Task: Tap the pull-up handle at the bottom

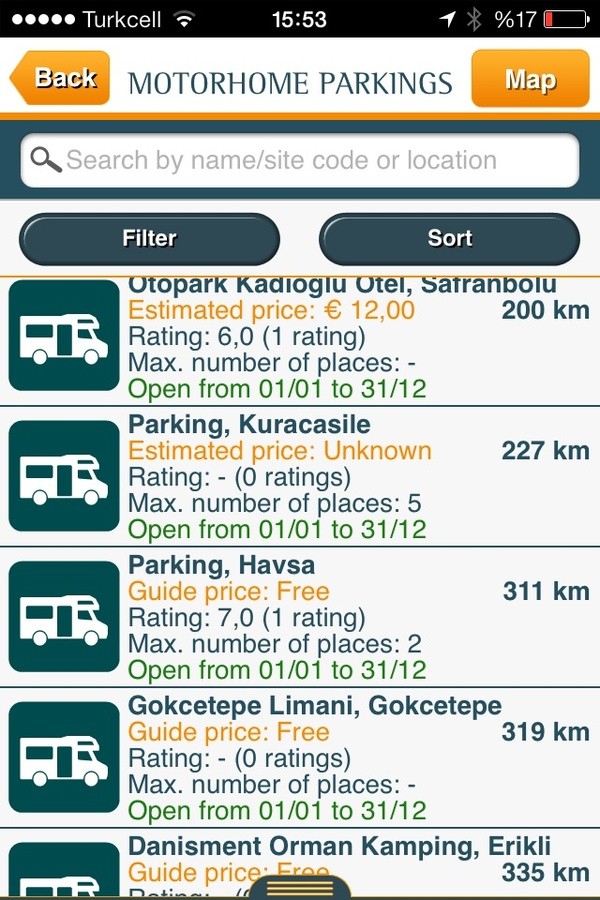Action: [x=299, y=888]
